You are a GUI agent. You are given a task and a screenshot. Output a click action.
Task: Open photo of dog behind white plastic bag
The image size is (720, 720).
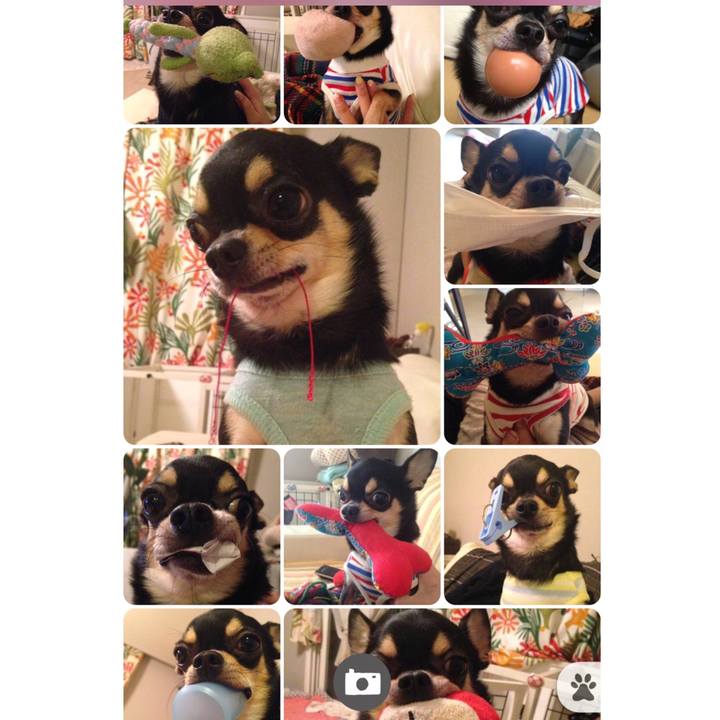click(x=521, y=206)
